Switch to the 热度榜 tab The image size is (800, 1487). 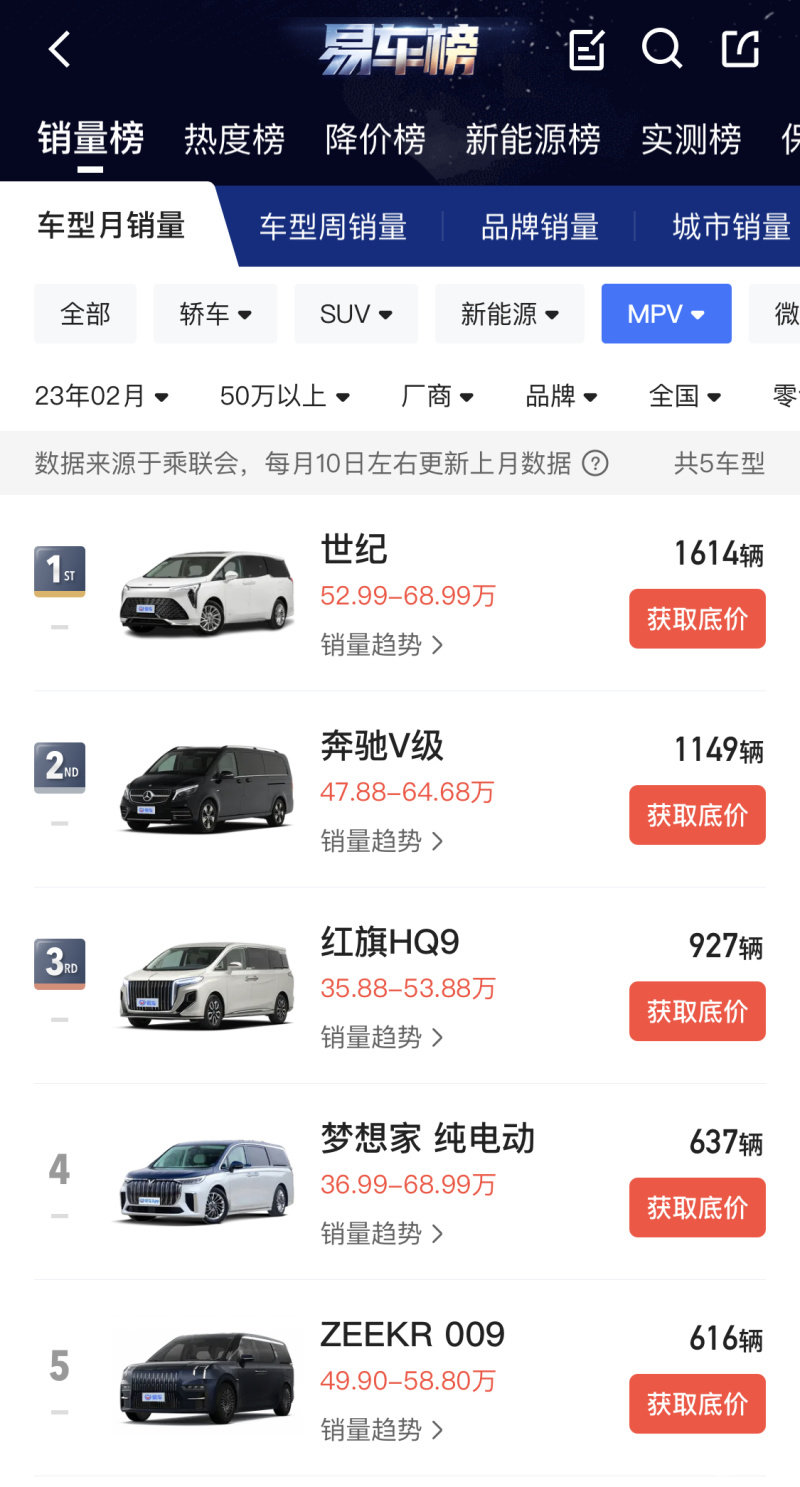(234, 139)
